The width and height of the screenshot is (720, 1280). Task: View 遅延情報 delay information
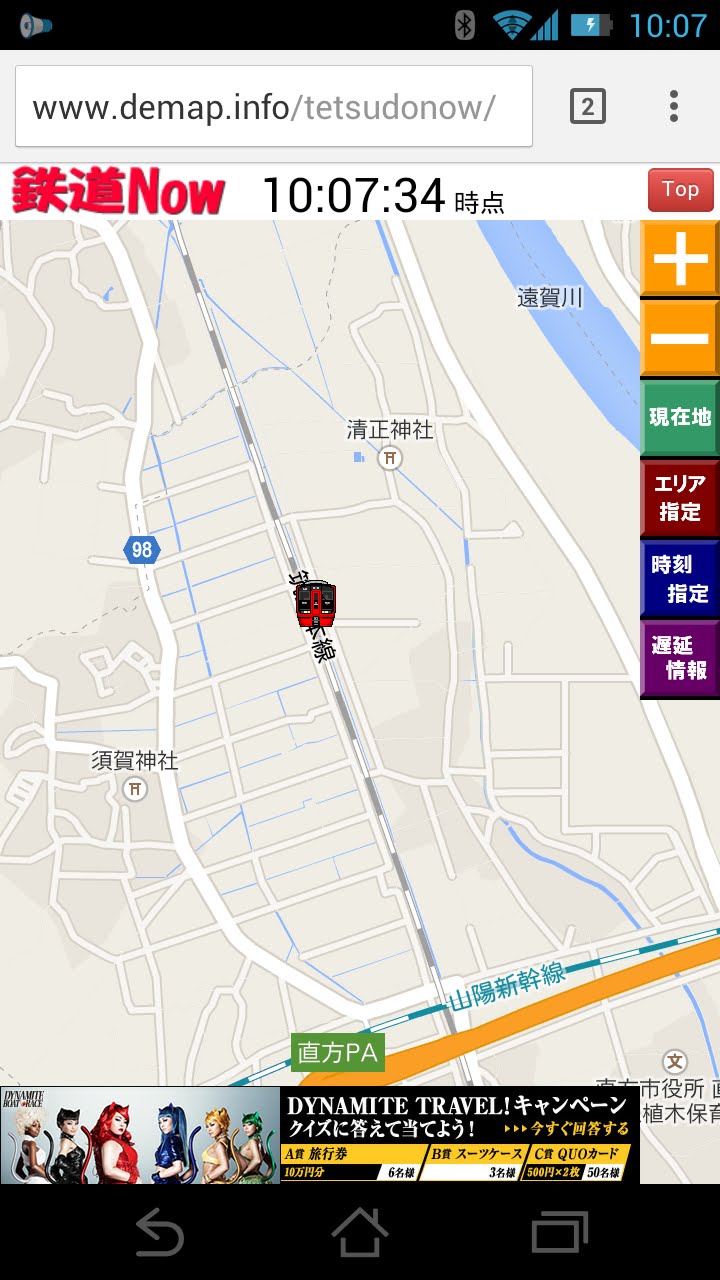click(680, 658)
